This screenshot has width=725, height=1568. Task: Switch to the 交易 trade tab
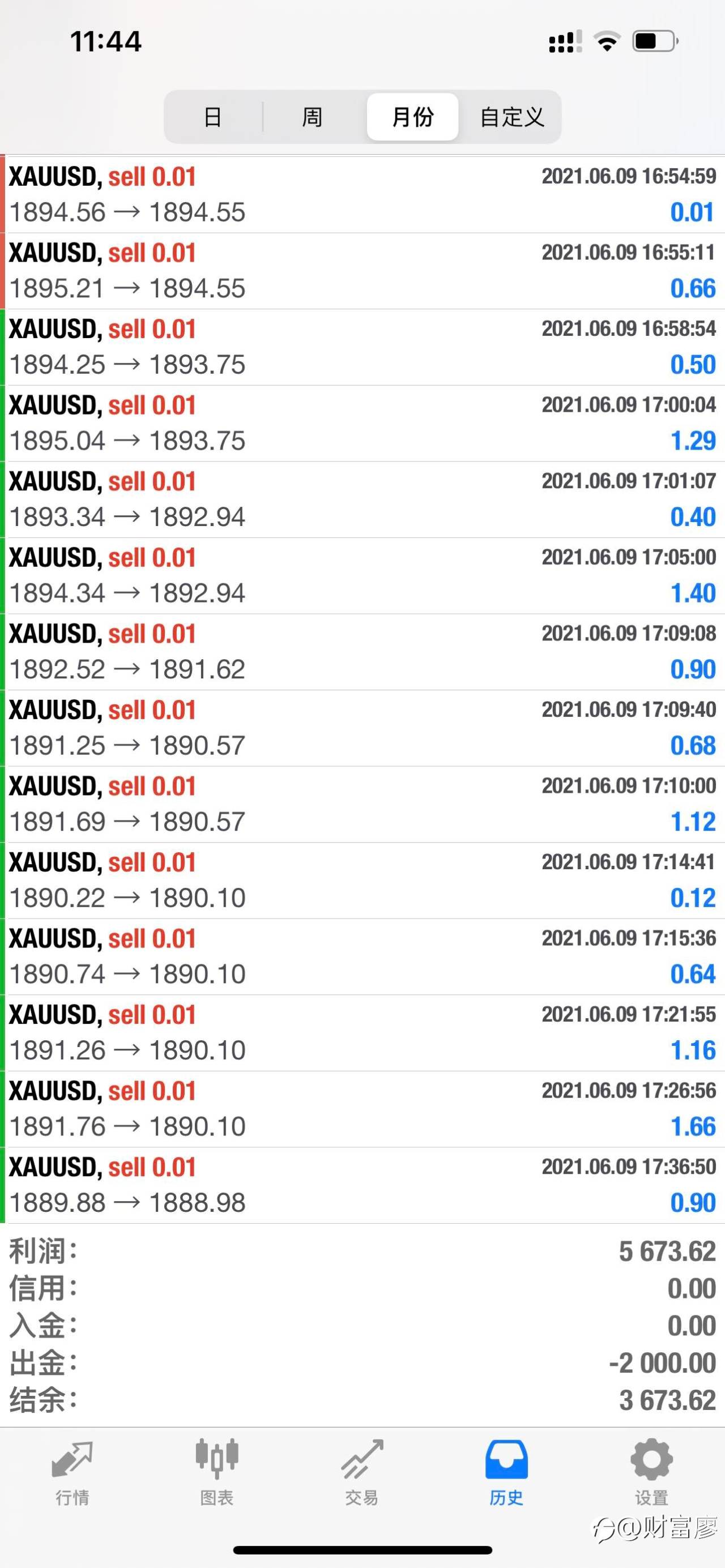(x=362, y=1472)
